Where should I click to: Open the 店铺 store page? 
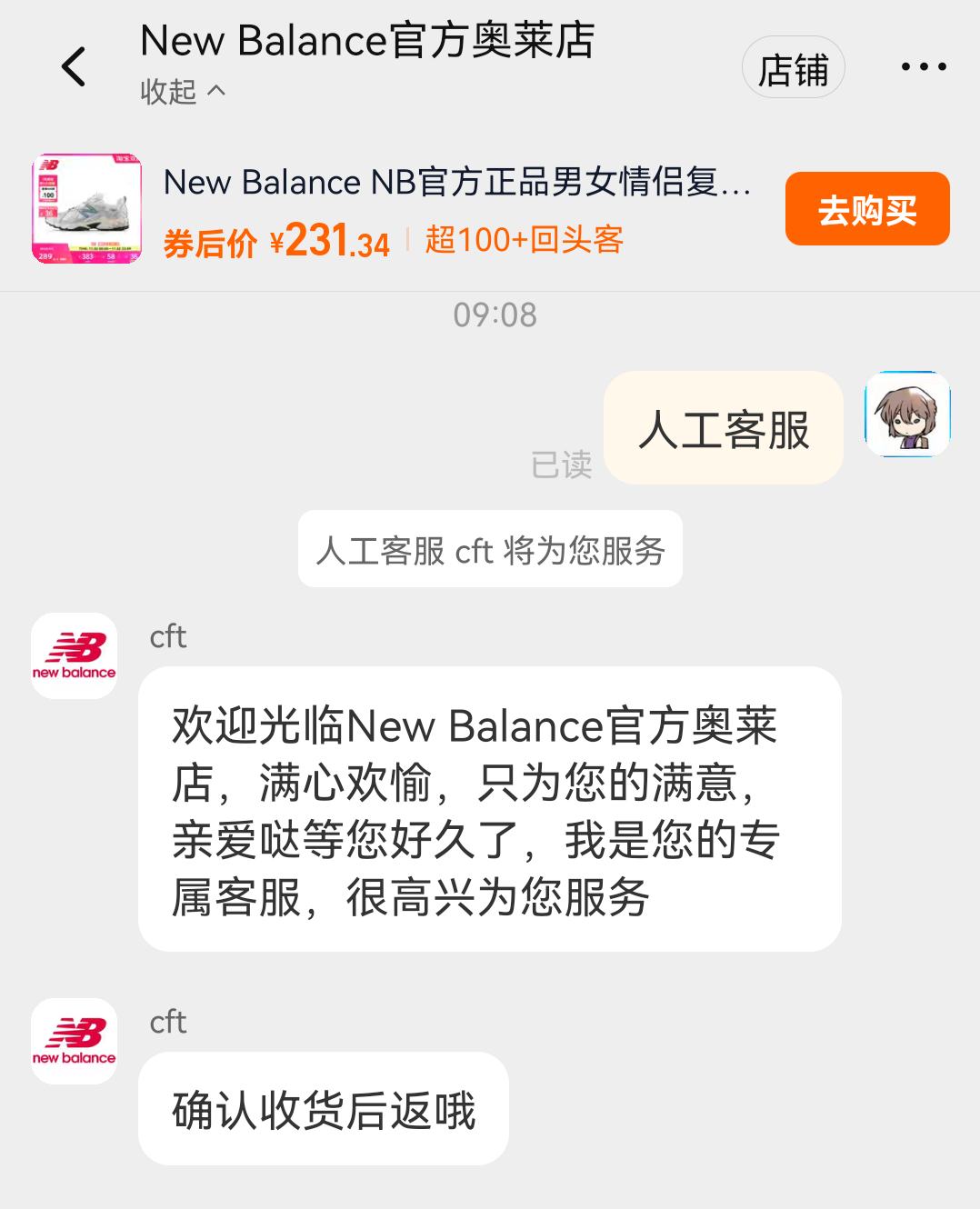pos(794,66)
